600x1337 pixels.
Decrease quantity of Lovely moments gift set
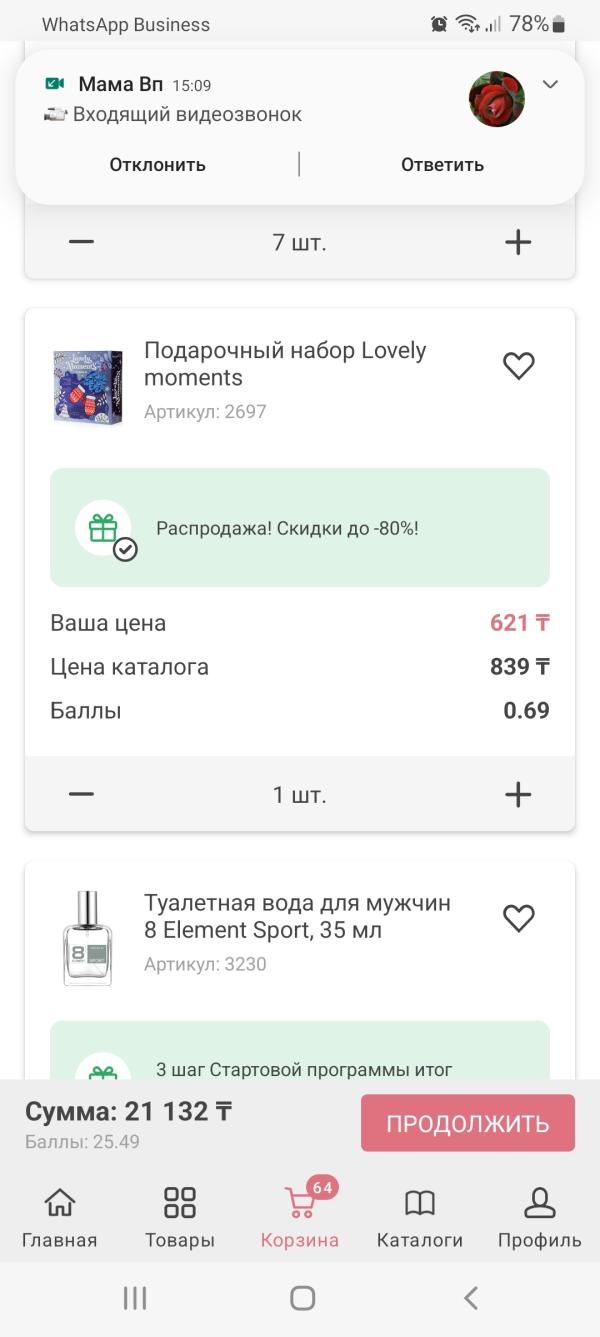pos(81,794)
